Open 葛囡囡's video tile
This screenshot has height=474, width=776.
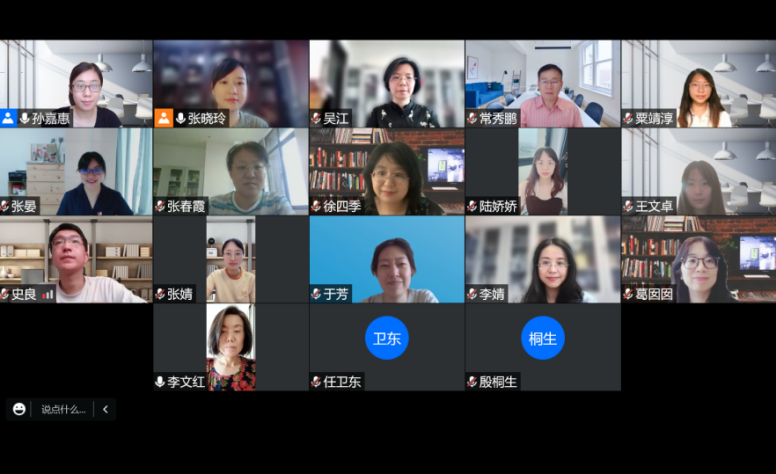[698, 259]
